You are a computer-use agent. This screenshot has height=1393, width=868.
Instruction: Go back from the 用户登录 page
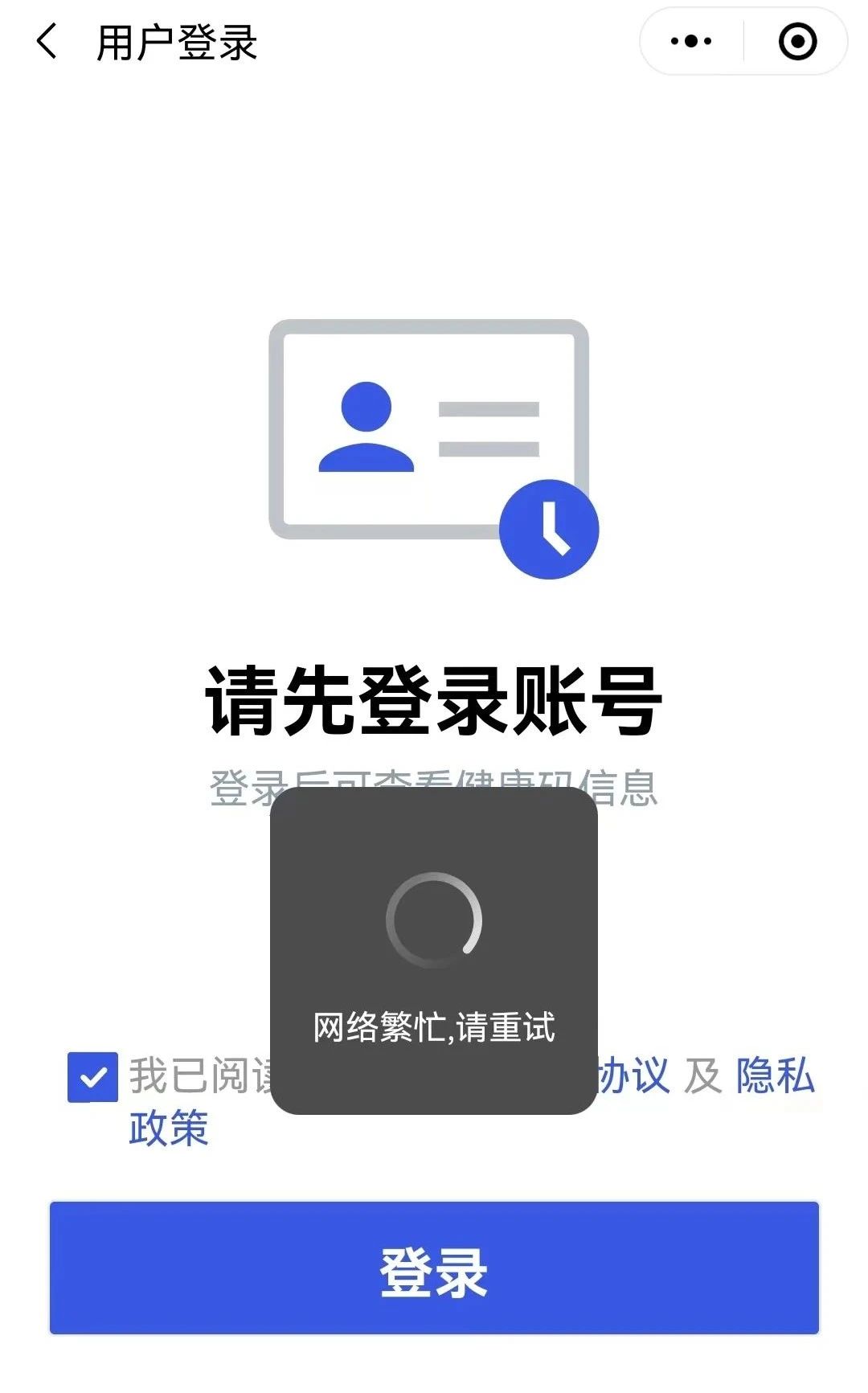point(47,42)
